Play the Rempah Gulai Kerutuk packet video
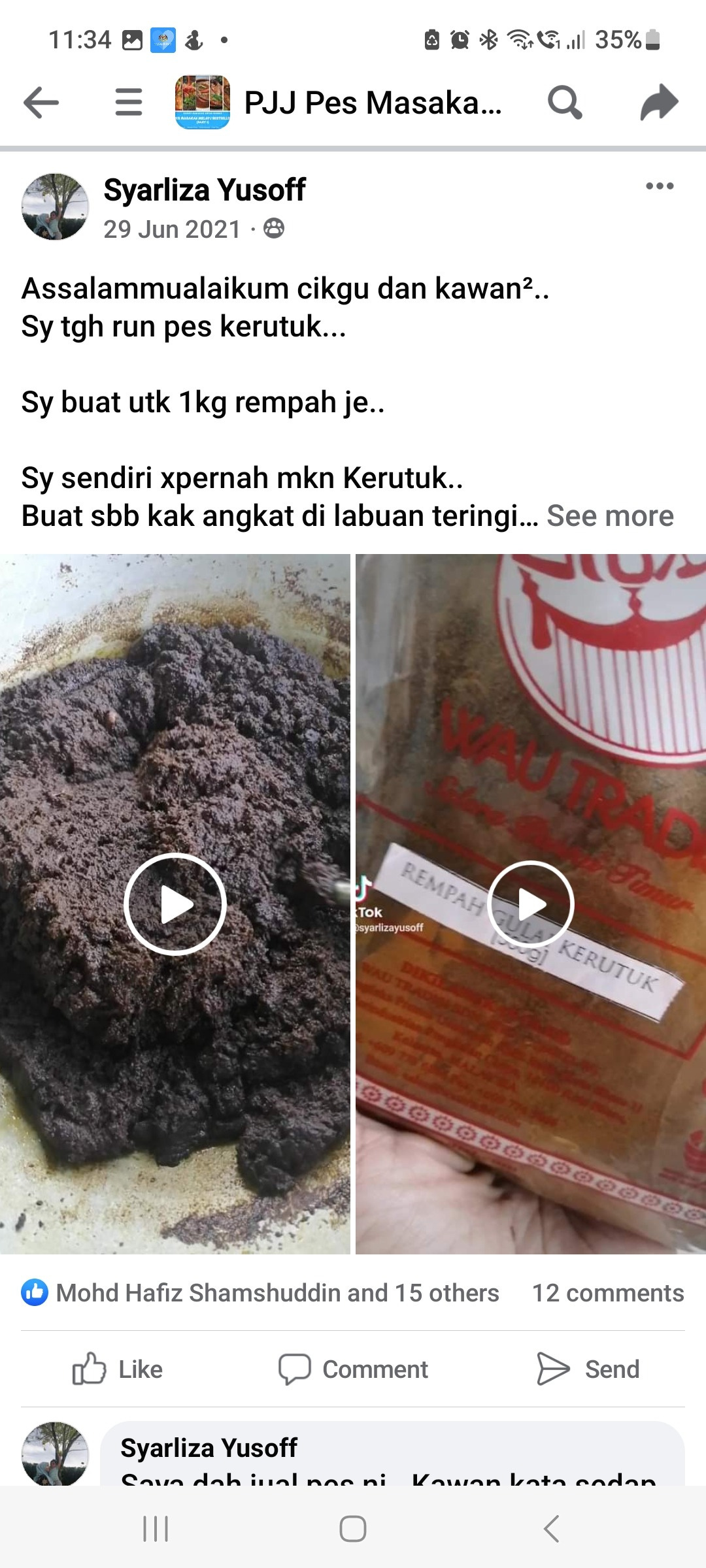This screenshot has height=1568, width=706. point(531,904)
